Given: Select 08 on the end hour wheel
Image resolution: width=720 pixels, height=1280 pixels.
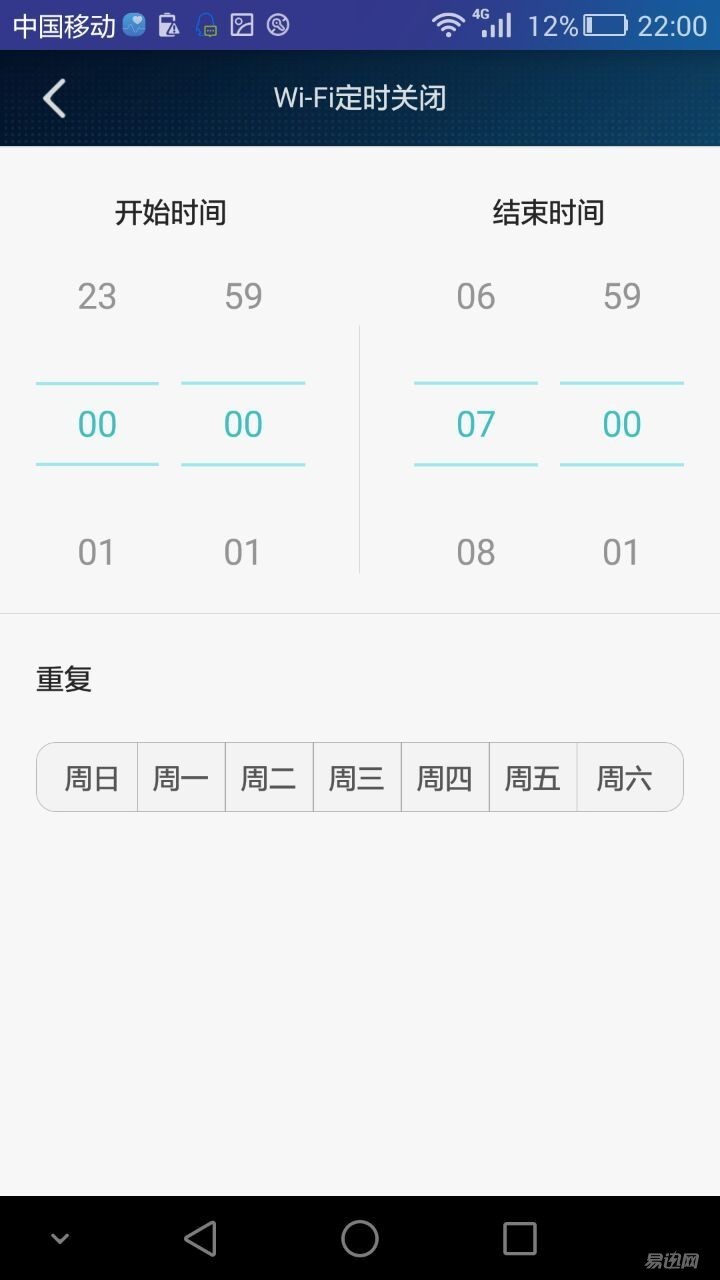Looking at the screenshot, I should pyautogui.click(x=475, y=551).
